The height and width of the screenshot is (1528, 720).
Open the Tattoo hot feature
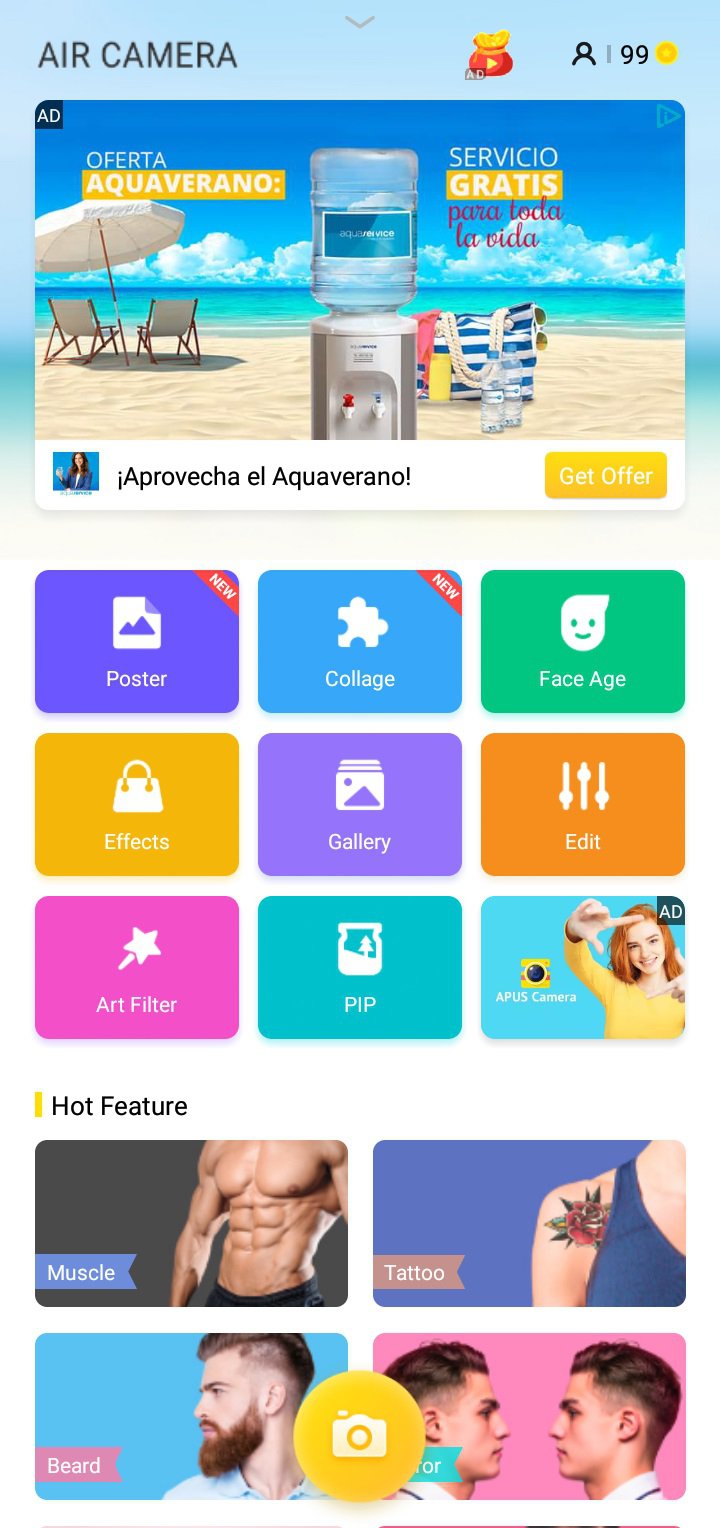tap(529, 1223)
